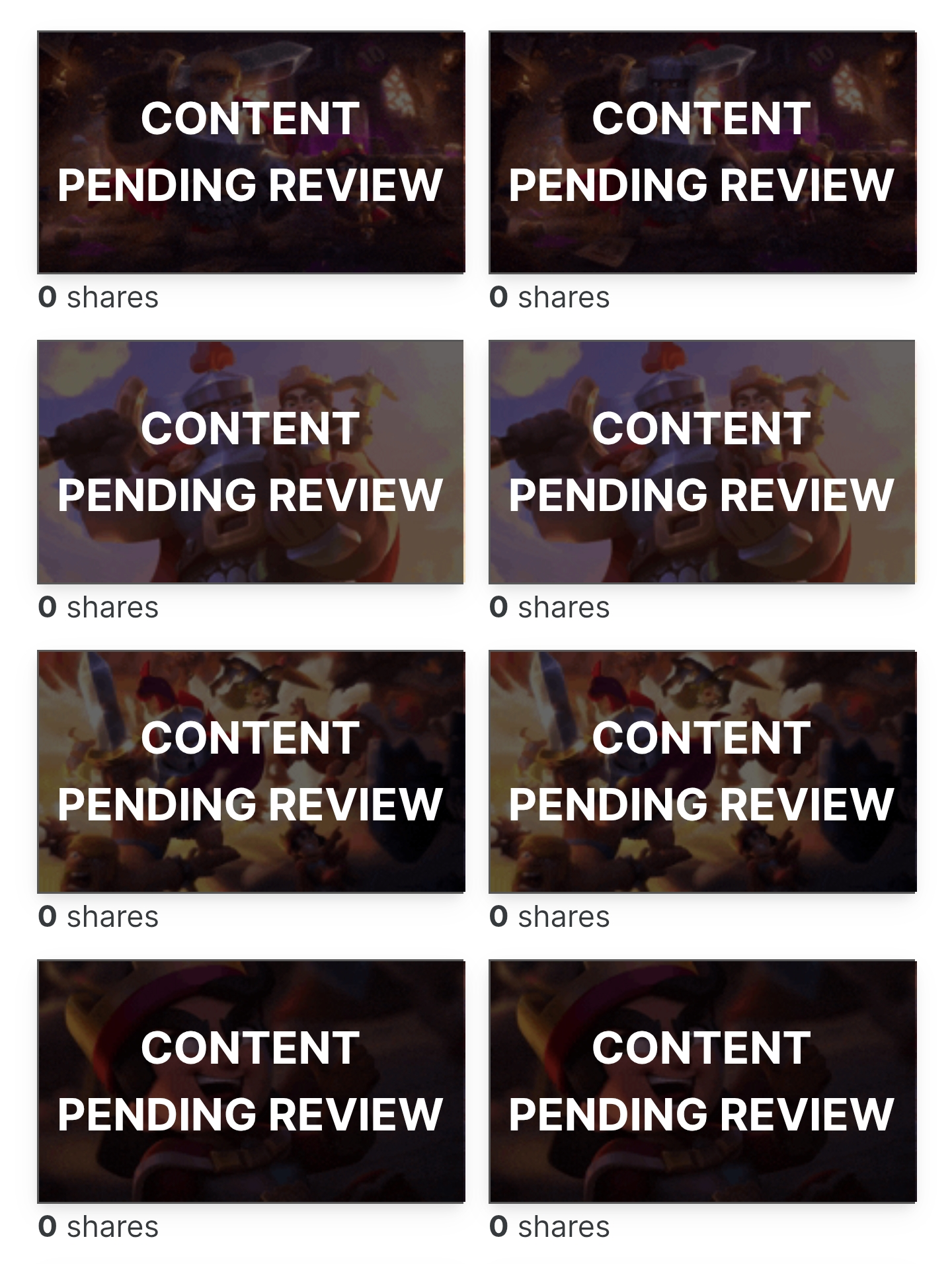Open the second armored knight purple sky card
The width and height of the screenshot is (952, 1264).
702,461
